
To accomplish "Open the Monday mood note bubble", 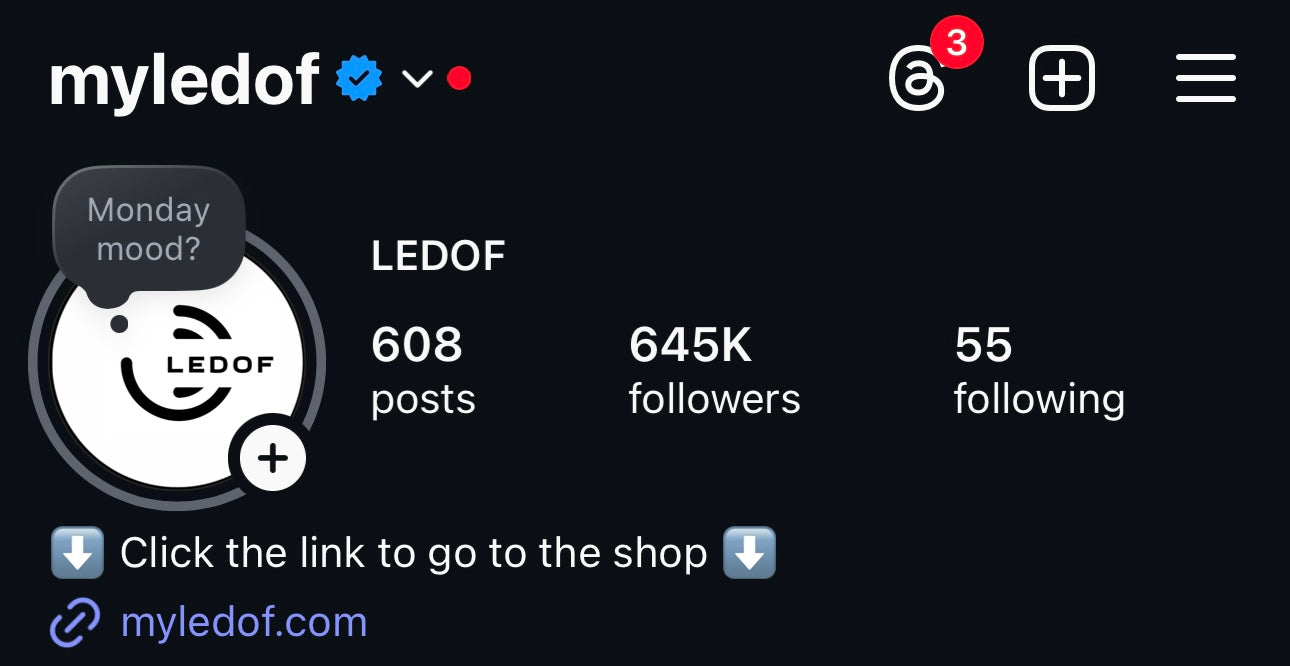I will (x=148, y=230).
